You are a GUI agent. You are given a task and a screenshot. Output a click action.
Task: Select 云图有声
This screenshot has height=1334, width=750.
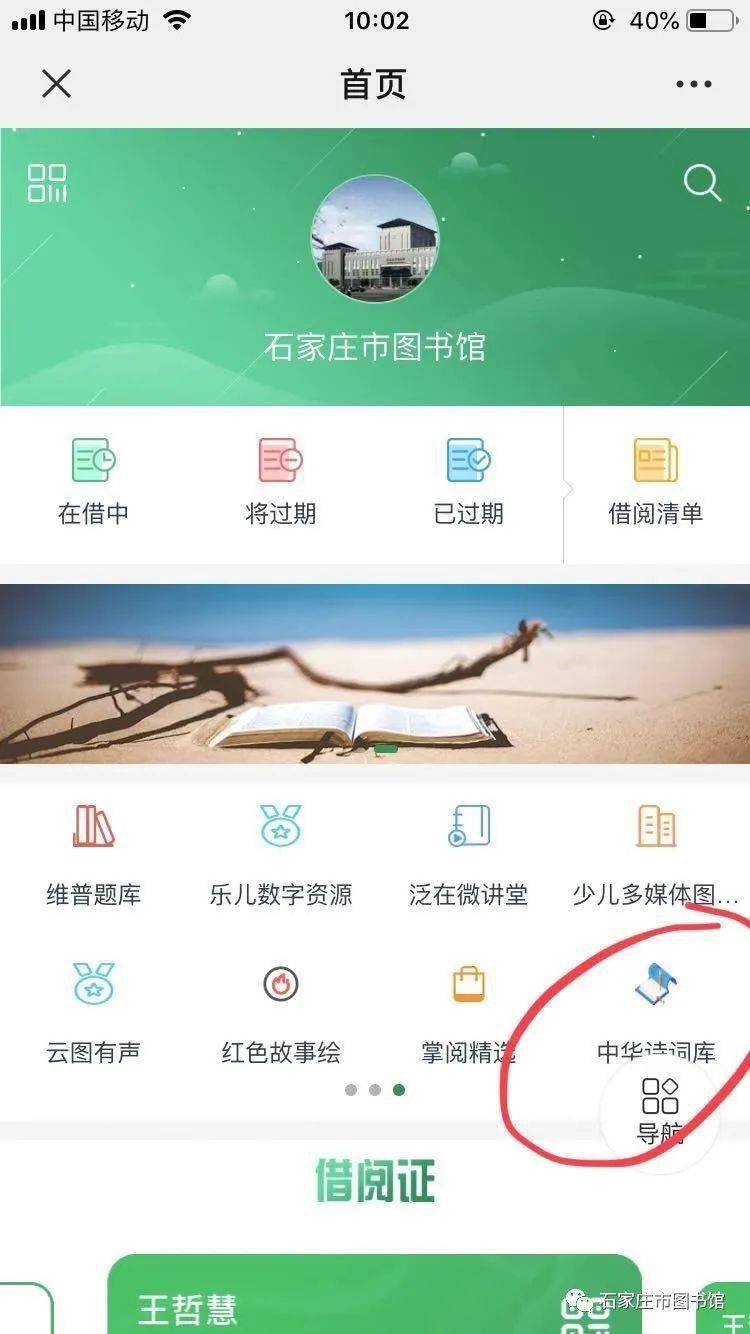(93, 1010)
